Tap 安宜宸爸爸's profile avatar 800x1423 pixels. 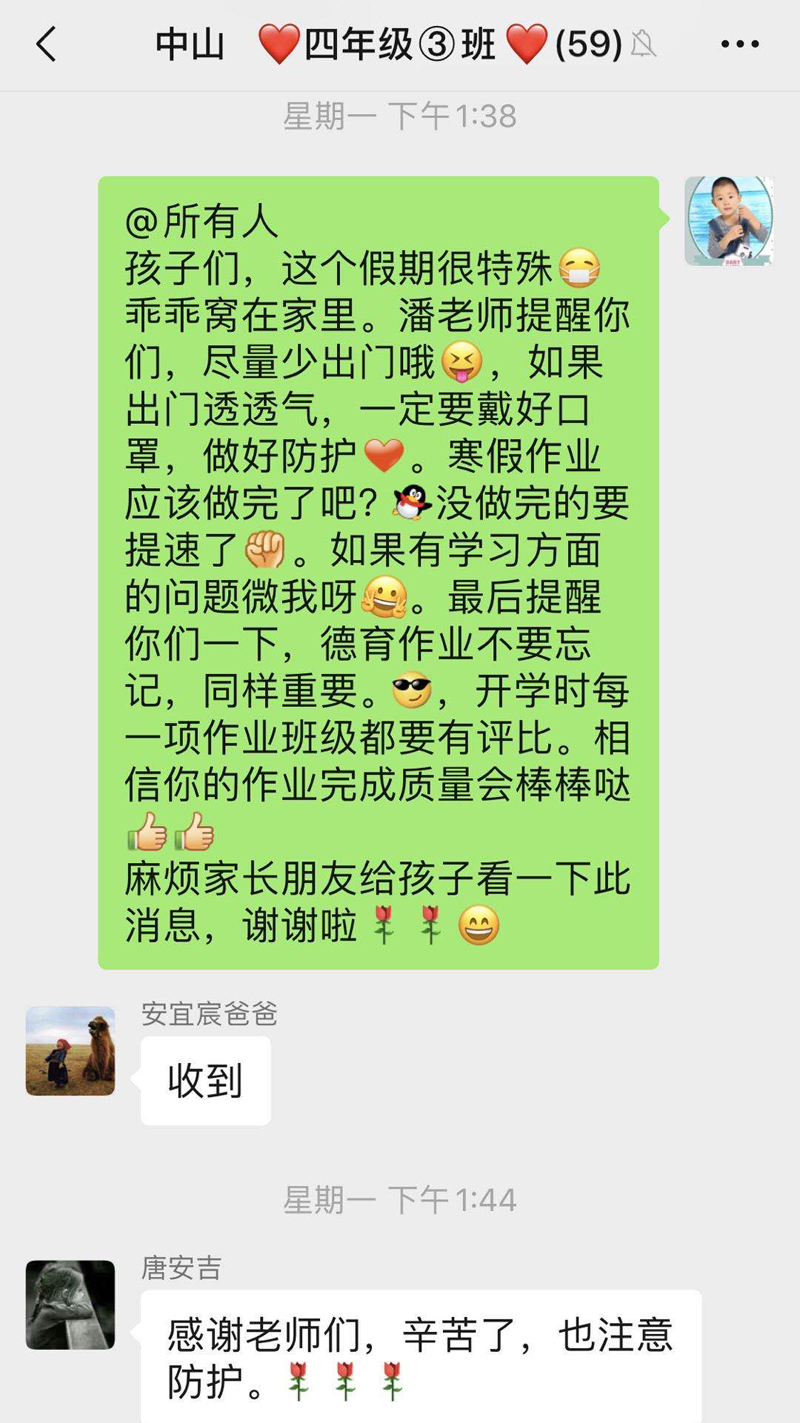[70, 1051]
